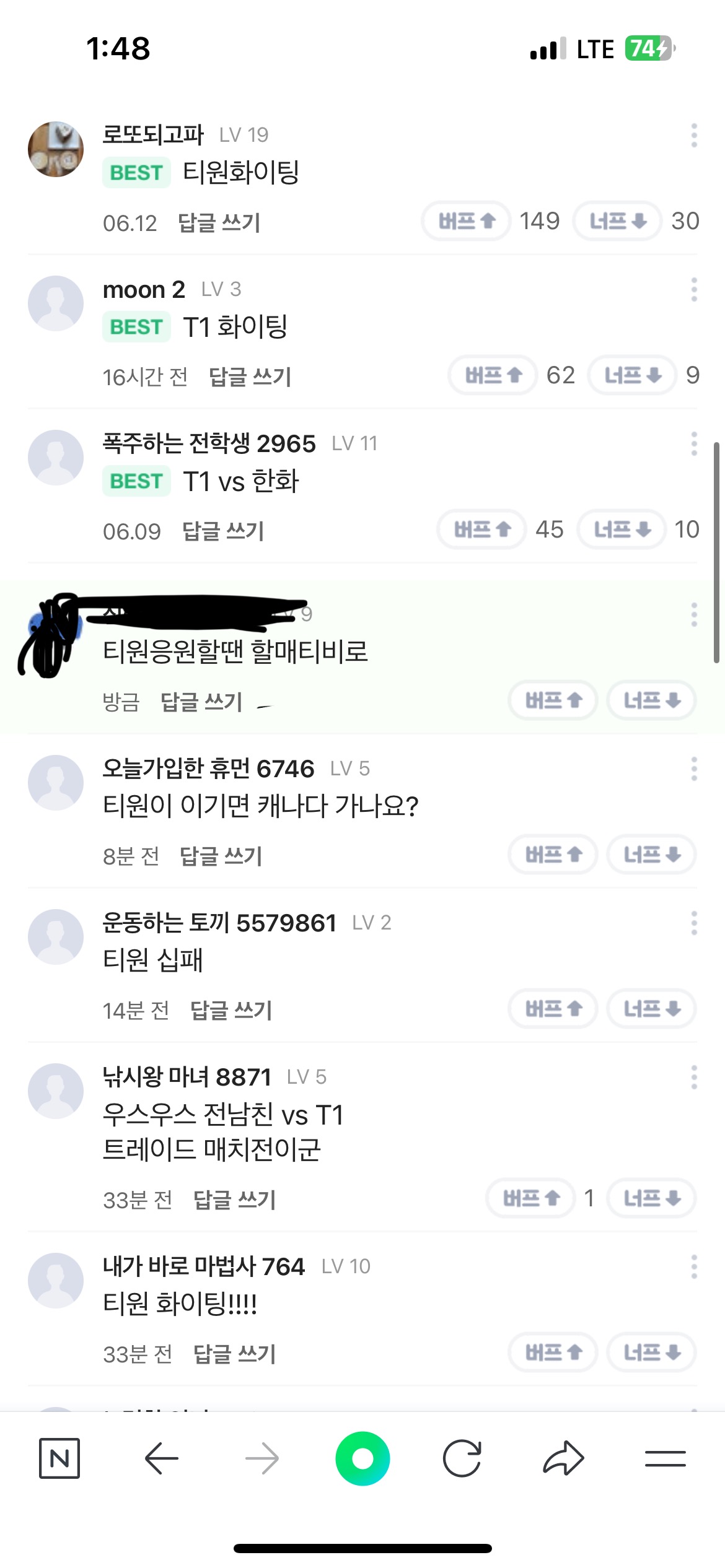Image resolution: width=725 pixels, height=1568 pixels.
Task: Open more options on moon 2's comment
Action: click(693, 290)
